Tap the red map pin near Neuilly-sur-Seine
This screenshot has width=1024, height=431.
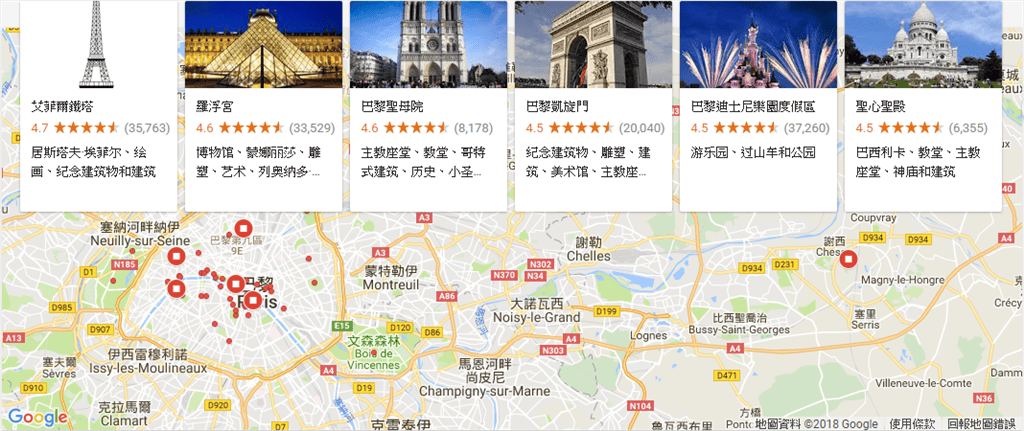pos(175,258)
